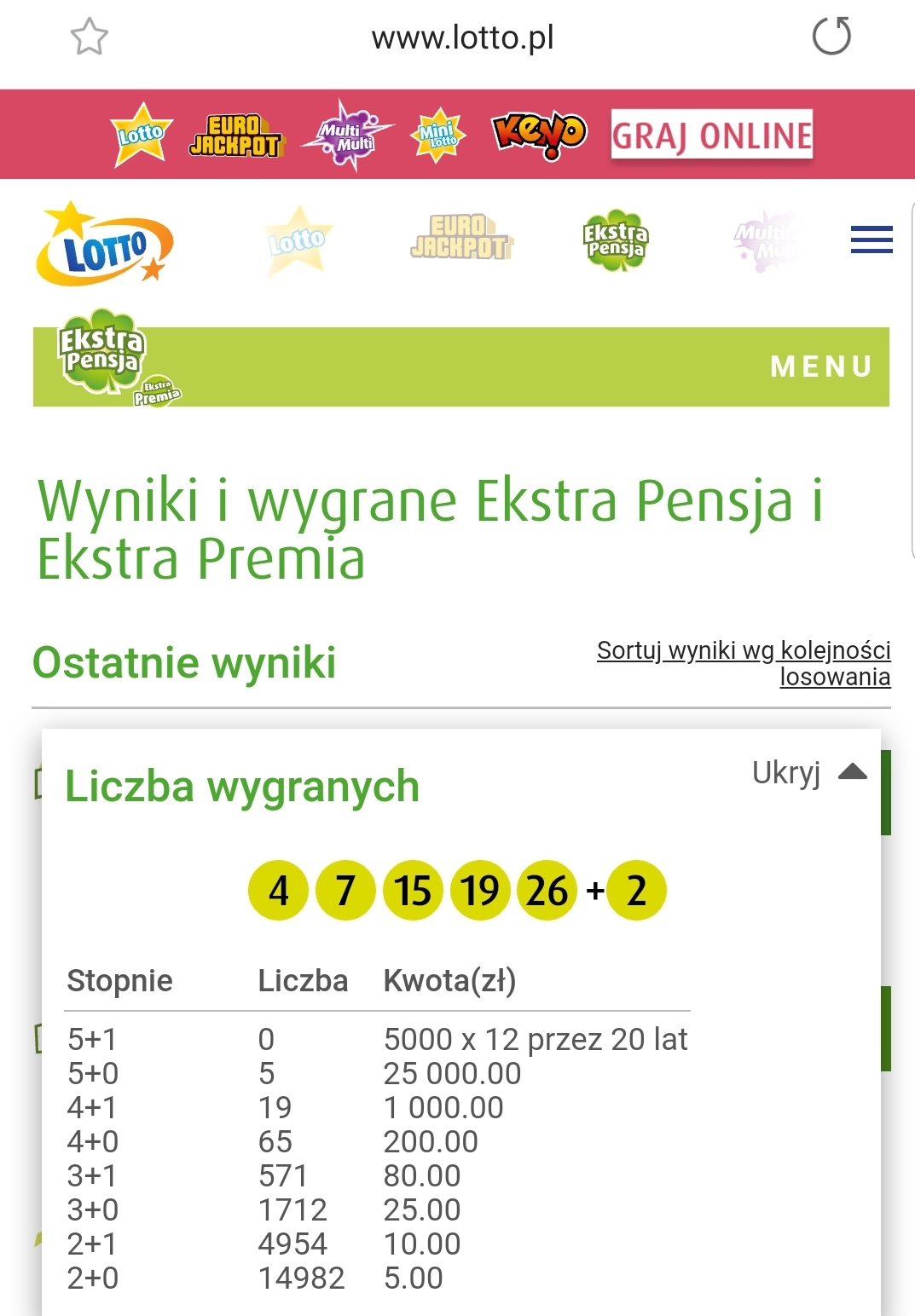This screenshot has height=1316, width=915.
Task: Open the hamburger navigation menu
Action: click(872, 240)
